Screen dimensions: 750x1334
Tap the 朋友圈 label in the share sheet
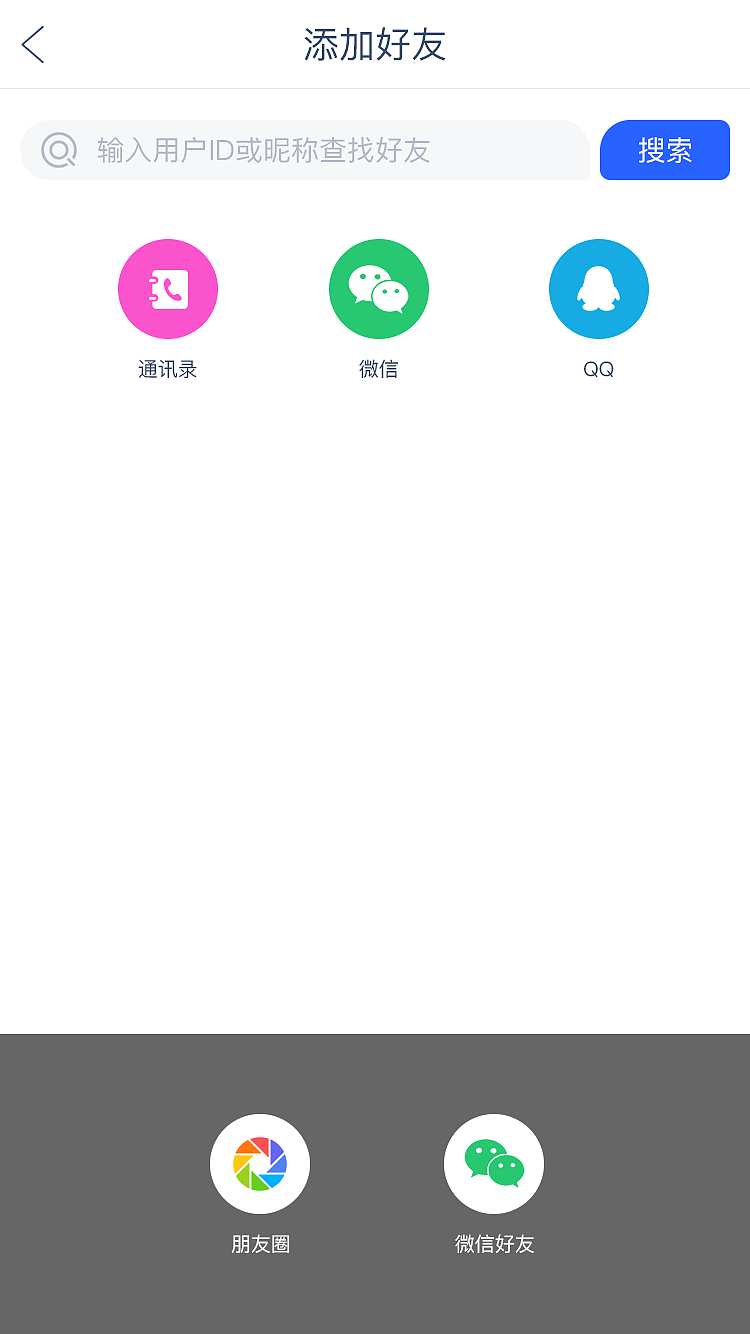click(259, 1244)
